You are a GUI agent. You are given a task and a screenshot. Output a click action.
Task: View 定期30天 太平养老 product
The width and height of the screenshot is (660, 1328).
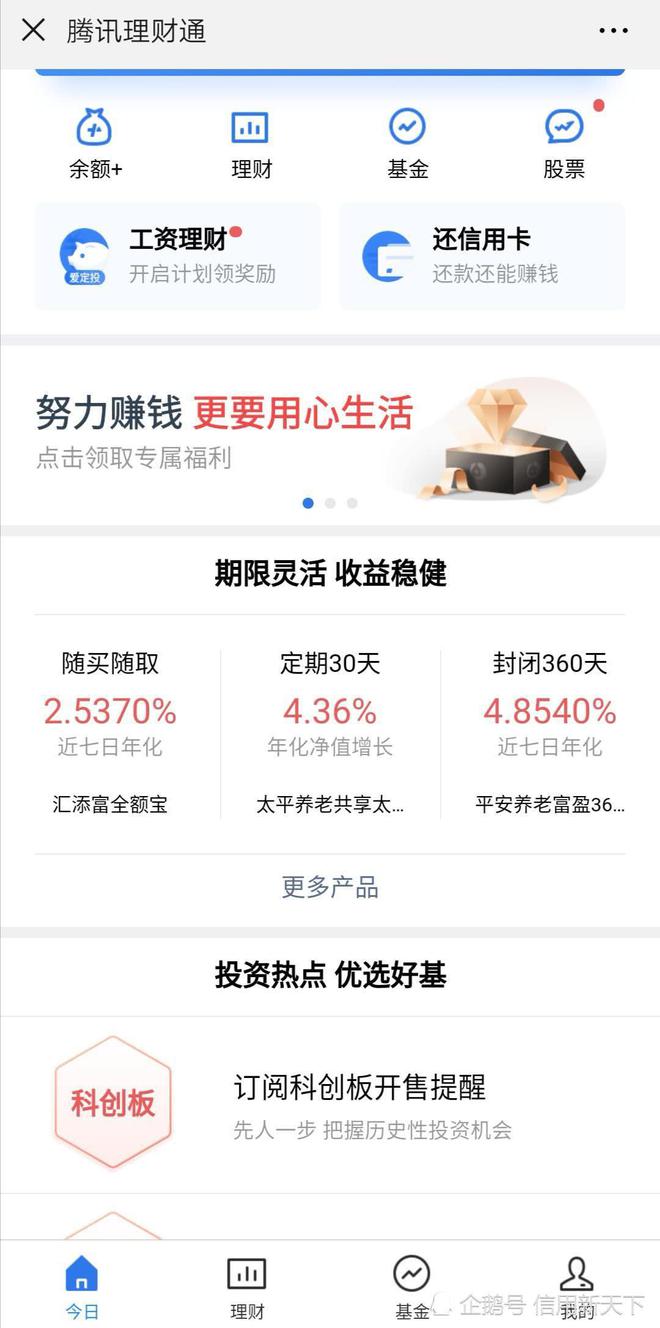click(x=330, y=733)
